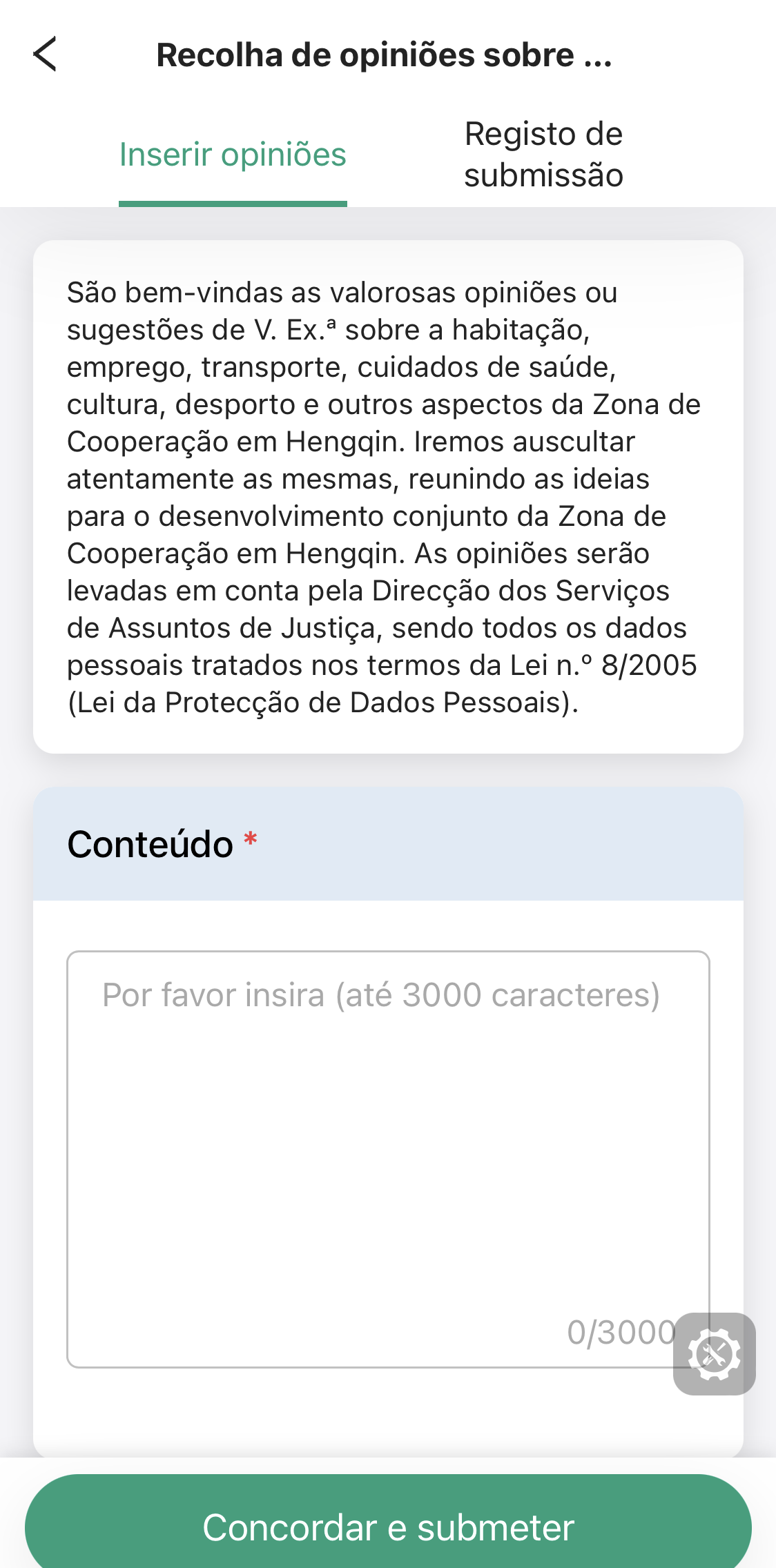
Task: Tap the Concordar e submeter button
Action: (388, 1525)
